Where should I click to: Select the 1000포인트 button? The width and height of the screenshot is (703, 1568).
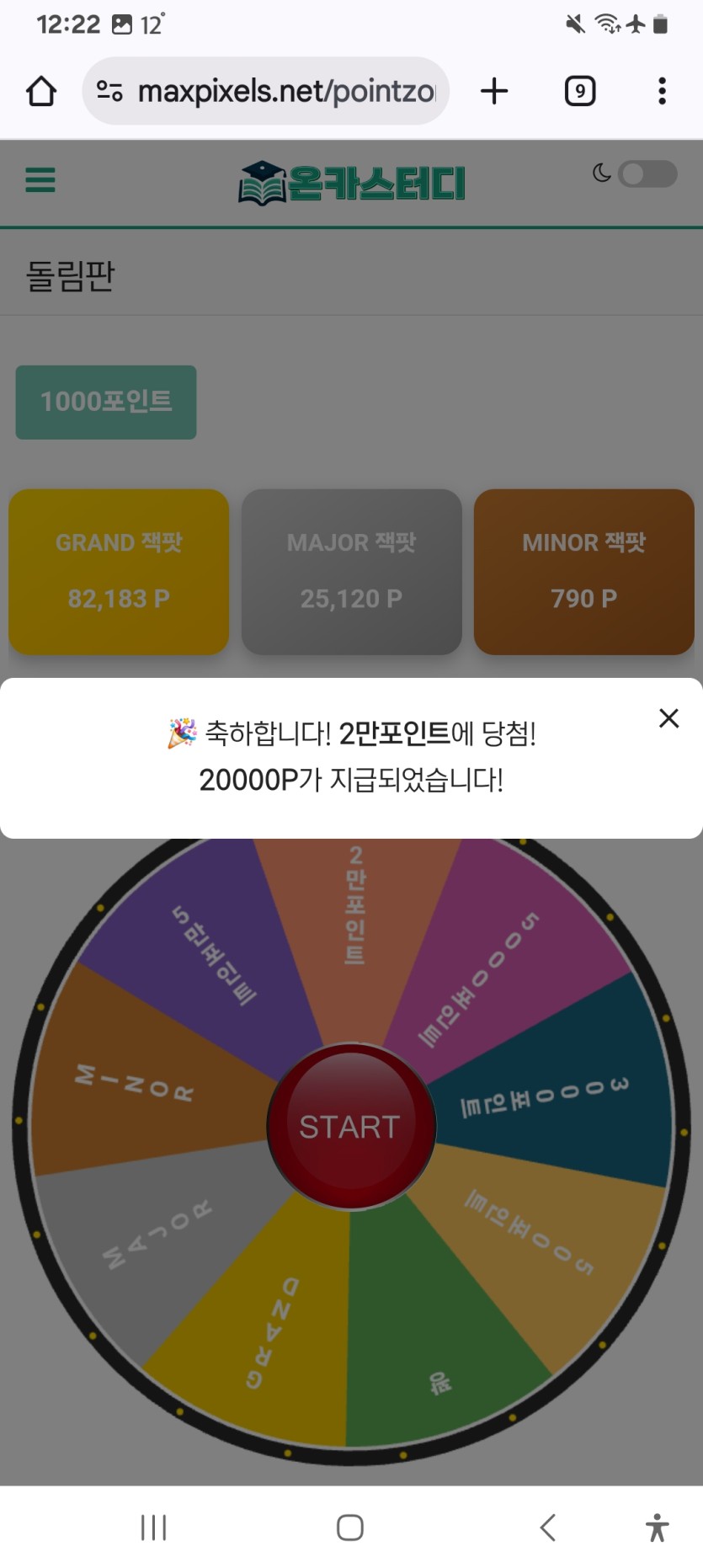coord(106,403)
